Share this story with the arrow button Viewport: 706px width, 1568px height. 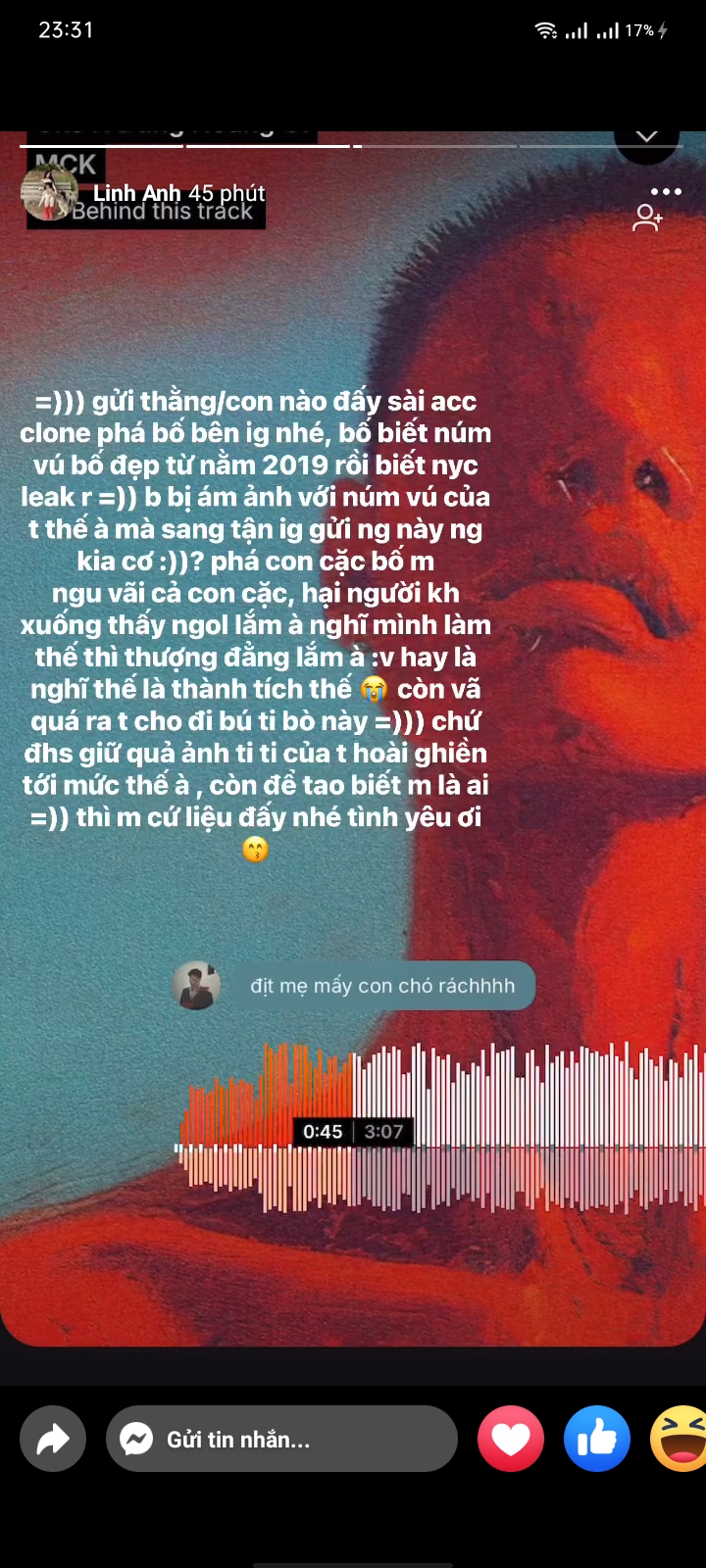pyautogui.click(x=53, y=1439)
